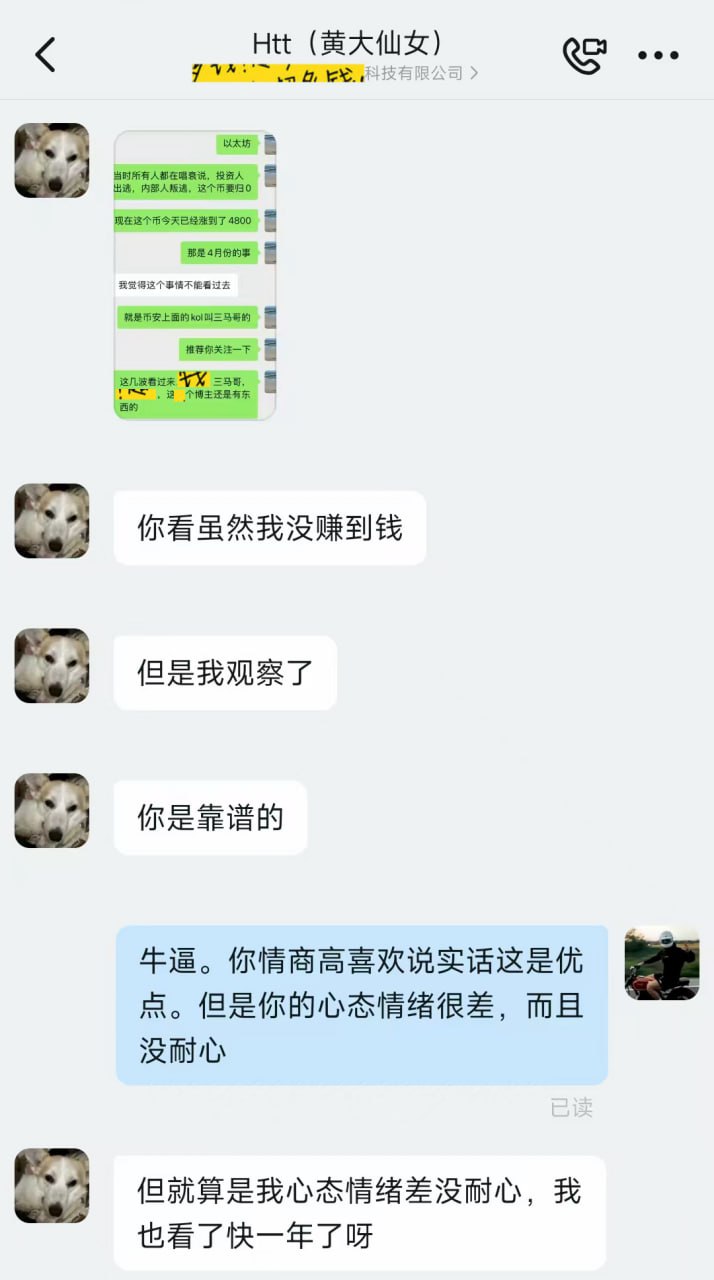Go back from the Htt chat
This screenshot has width=714, height=1280.
coord(45,54)
